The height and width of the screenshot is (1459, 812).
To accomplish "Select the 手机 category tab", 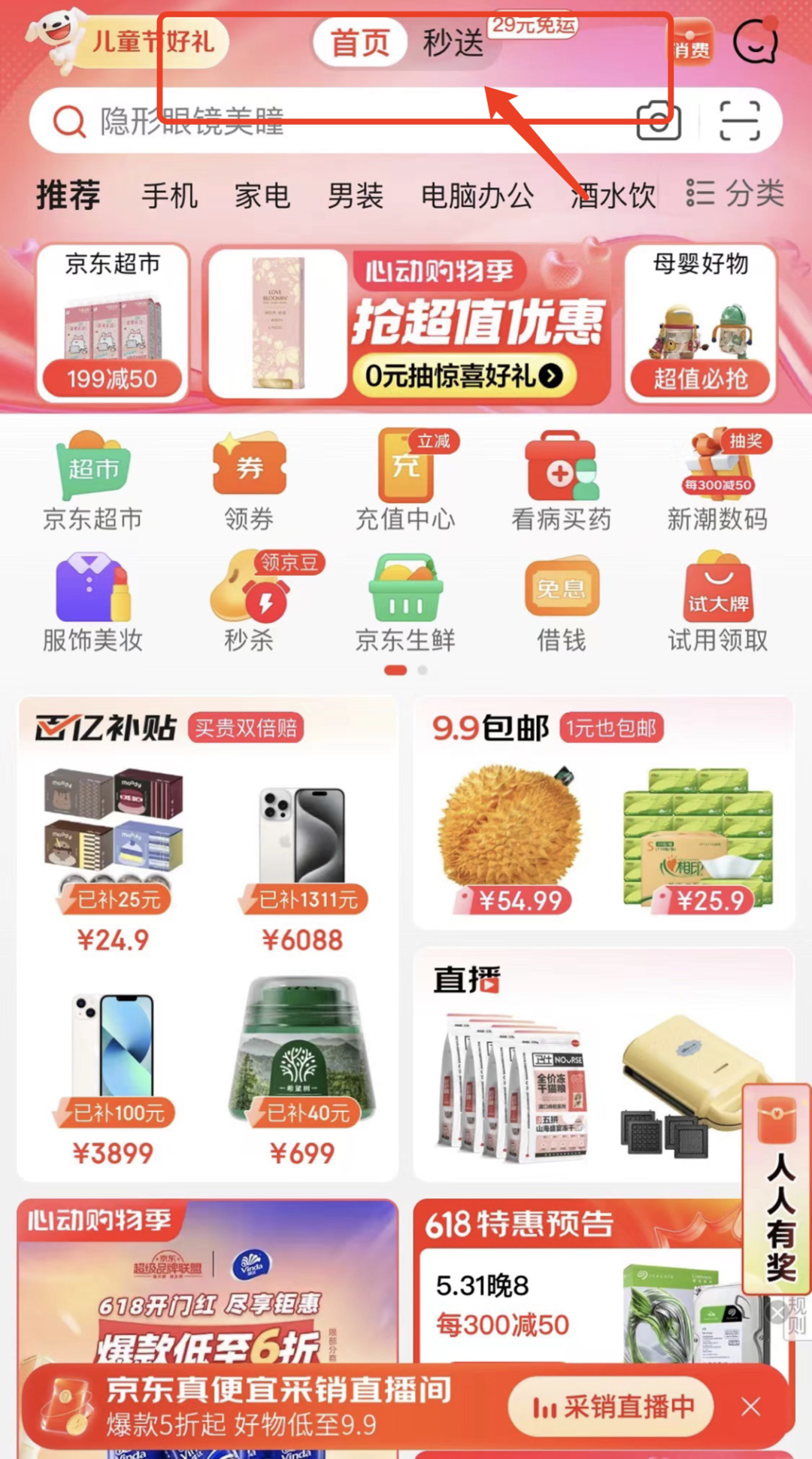I will point(170,196).
